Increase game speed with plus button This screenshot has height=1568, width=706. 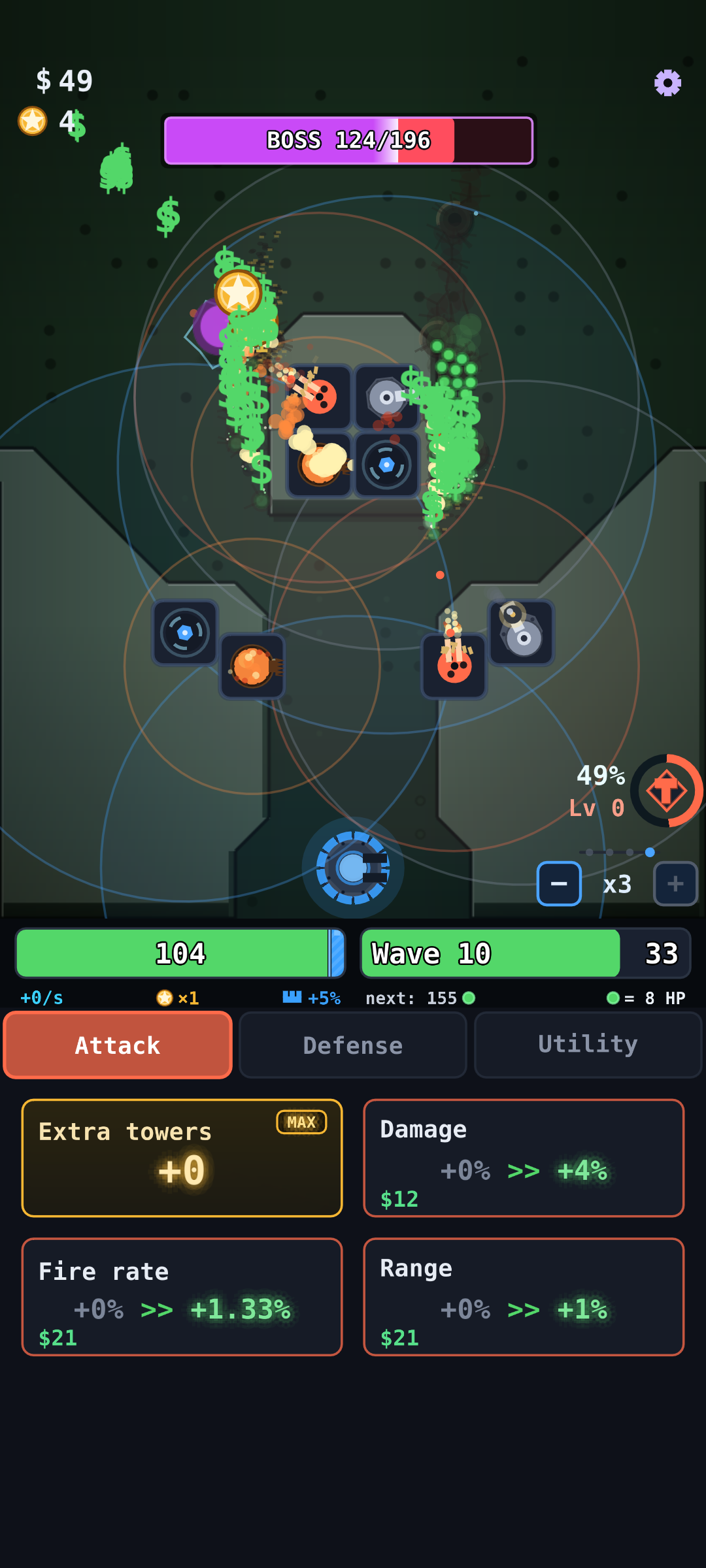point(676,884)
